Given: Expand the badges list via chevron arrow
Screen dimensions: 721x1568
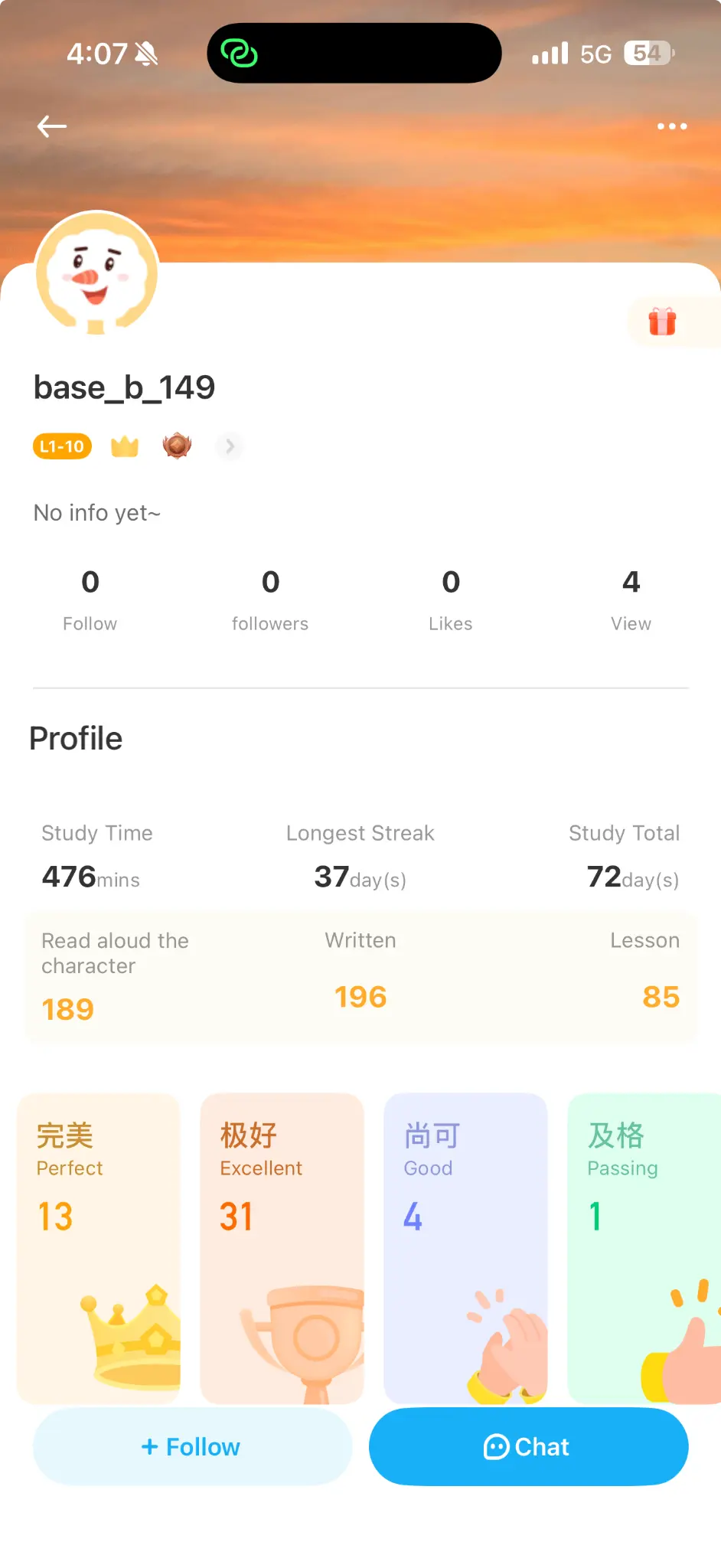Looking at the screenshot, I should click(229, 446).
